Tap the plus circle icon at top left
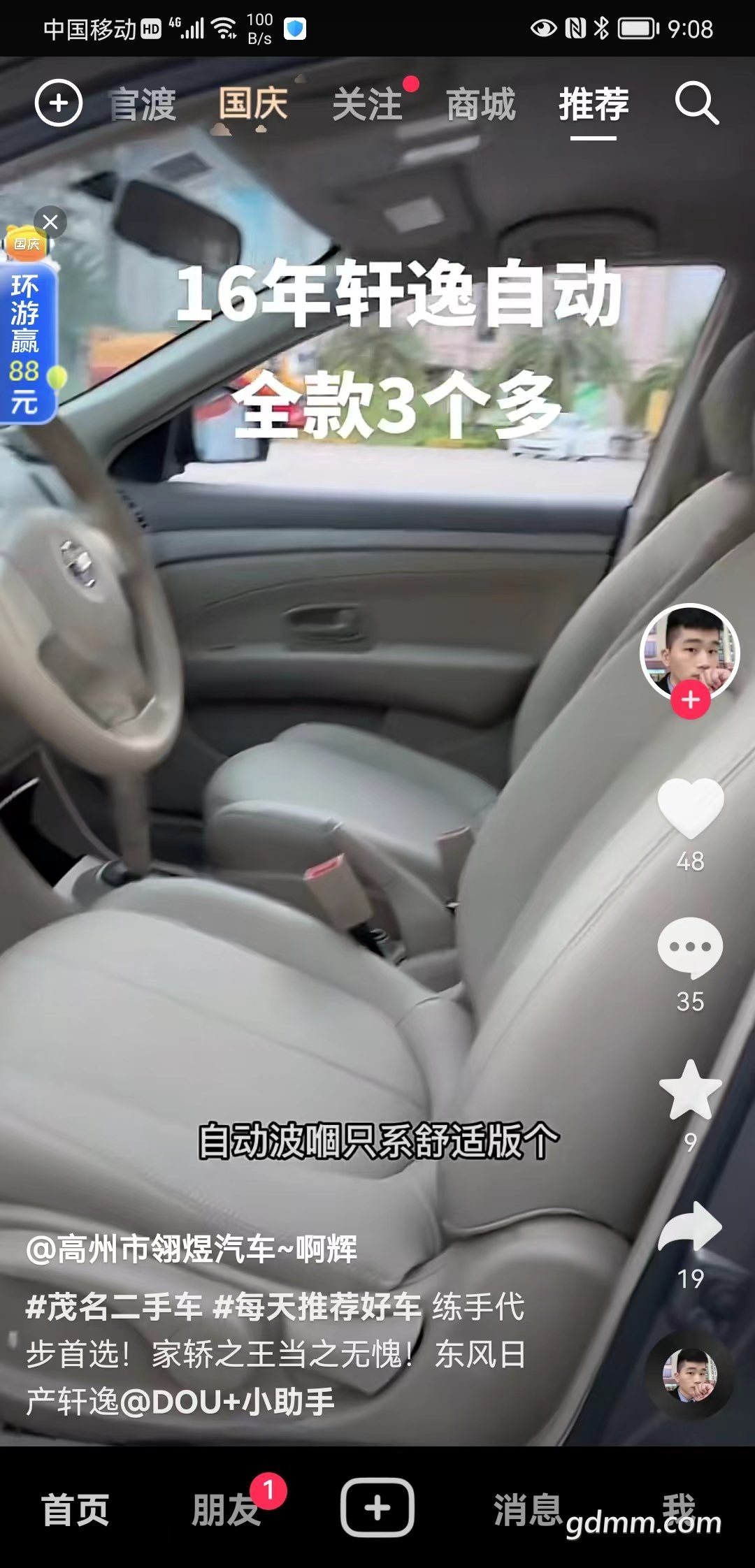The width and height of the screenshot is (755, 1568). [59, 104]
